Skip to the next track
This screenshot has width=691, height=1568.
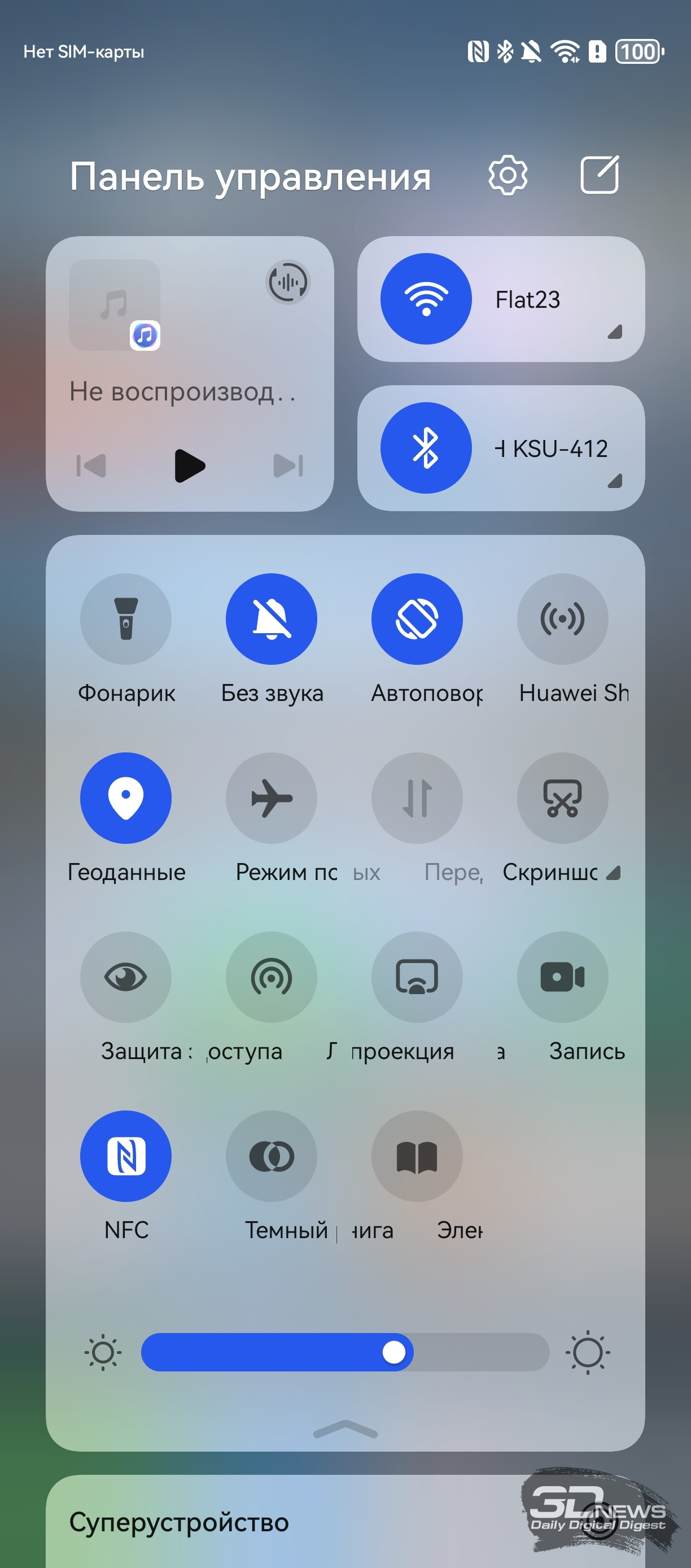tap(288, 465)
